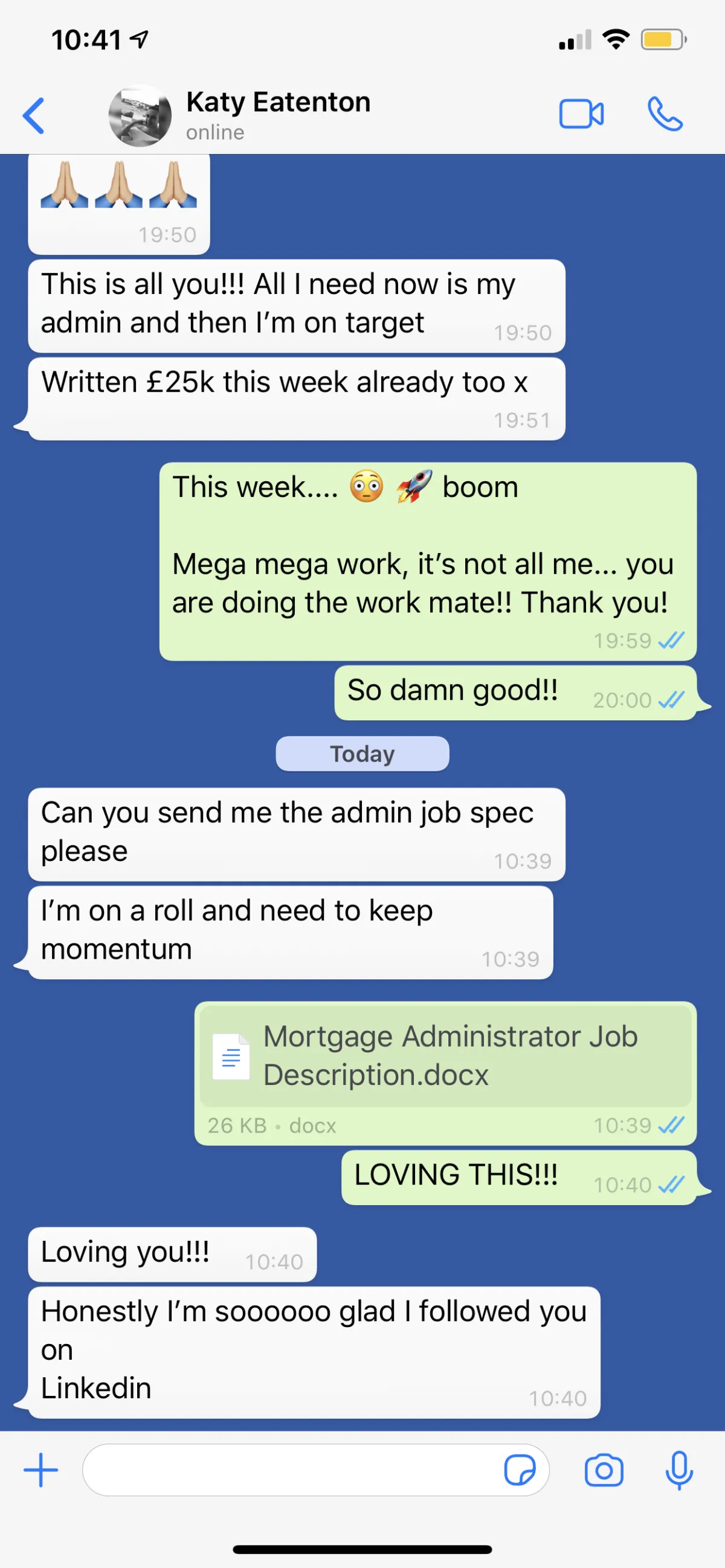The width and height of the screenshot is (725, 1568).
Task: Tap the plus attachment button
Action: click(x=41, y=1470)
